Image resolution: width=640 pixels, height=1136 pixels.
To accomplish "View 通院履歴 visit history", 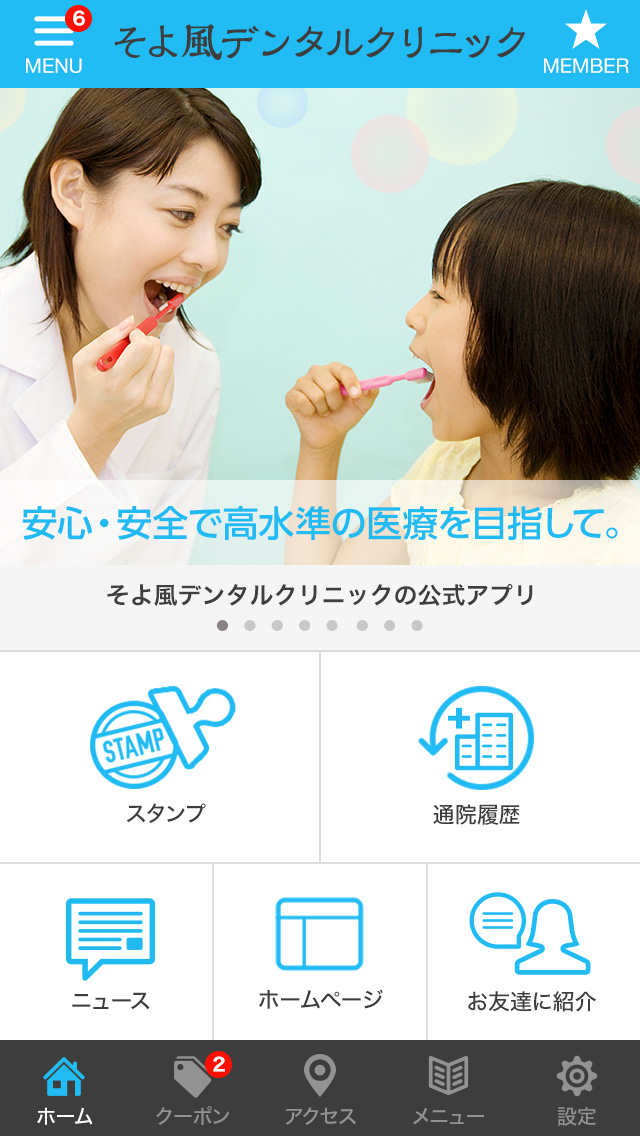I will pos(481,756).
